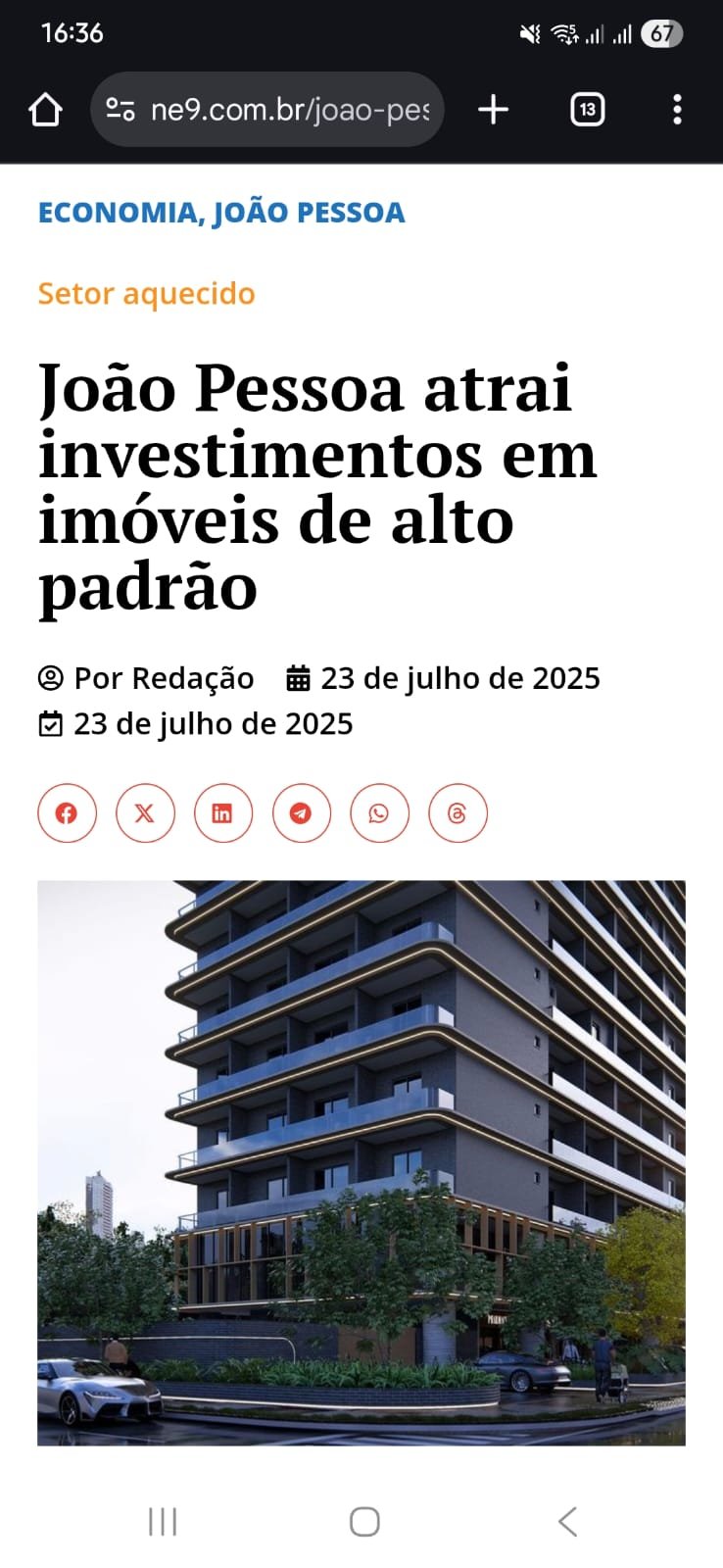Open the Economia category link
Image resolution: width=723 pixels, height=1568 pixels.
click(117, 213)
